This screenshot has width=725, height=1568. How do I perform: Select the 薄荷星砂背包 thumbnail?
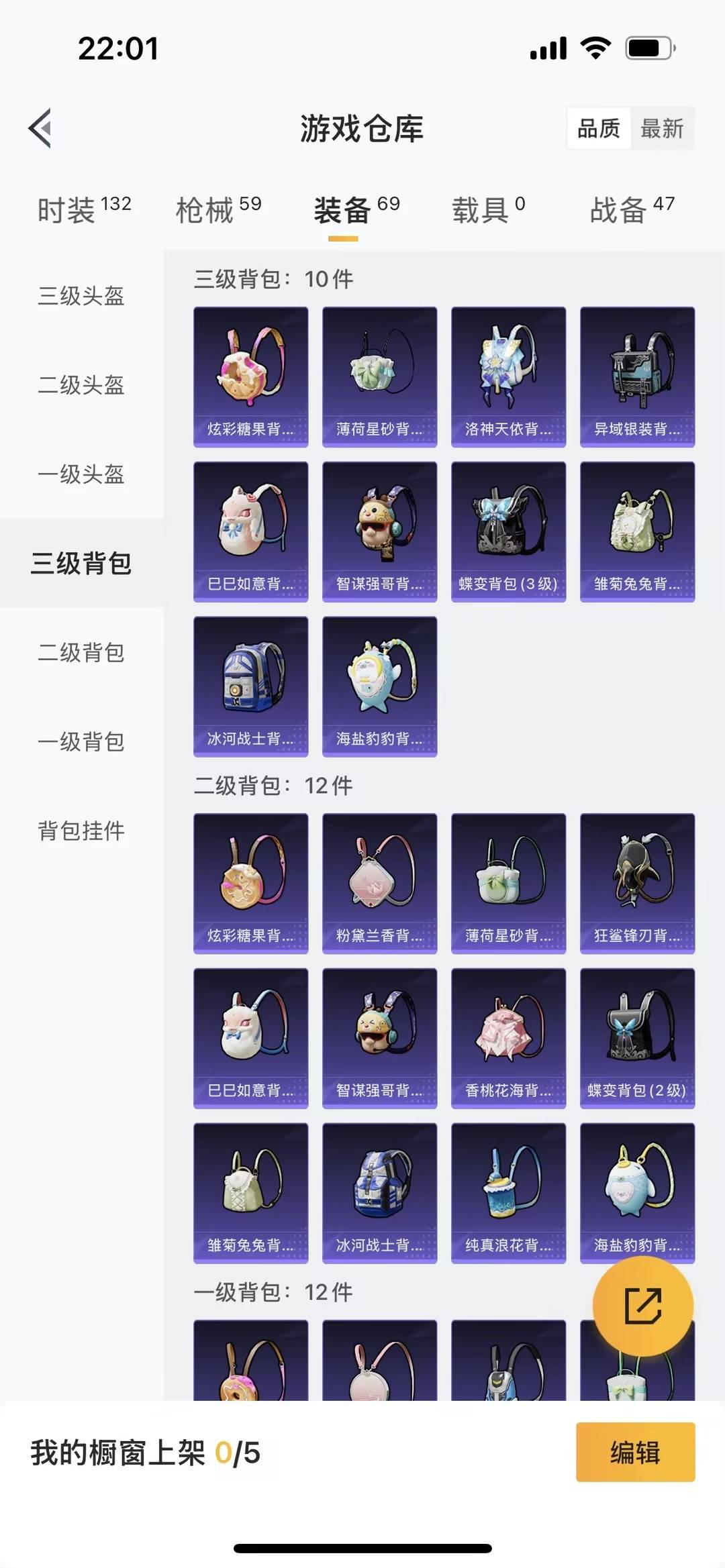tap(379, 374)
